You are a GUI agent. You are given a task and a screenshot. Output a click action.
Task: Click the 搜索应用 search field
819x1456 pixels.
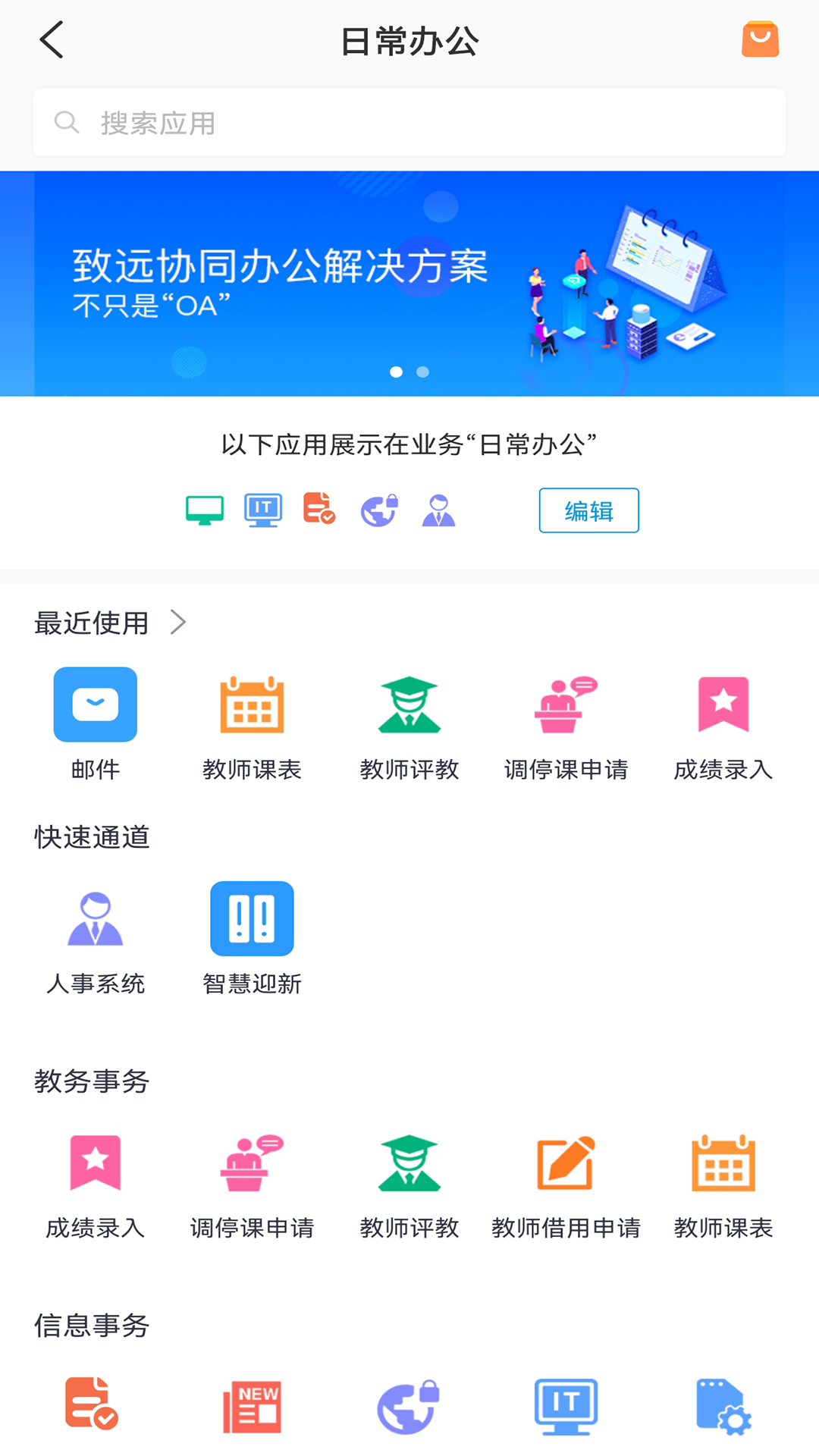pyautogui.click(x=409, y=122)
